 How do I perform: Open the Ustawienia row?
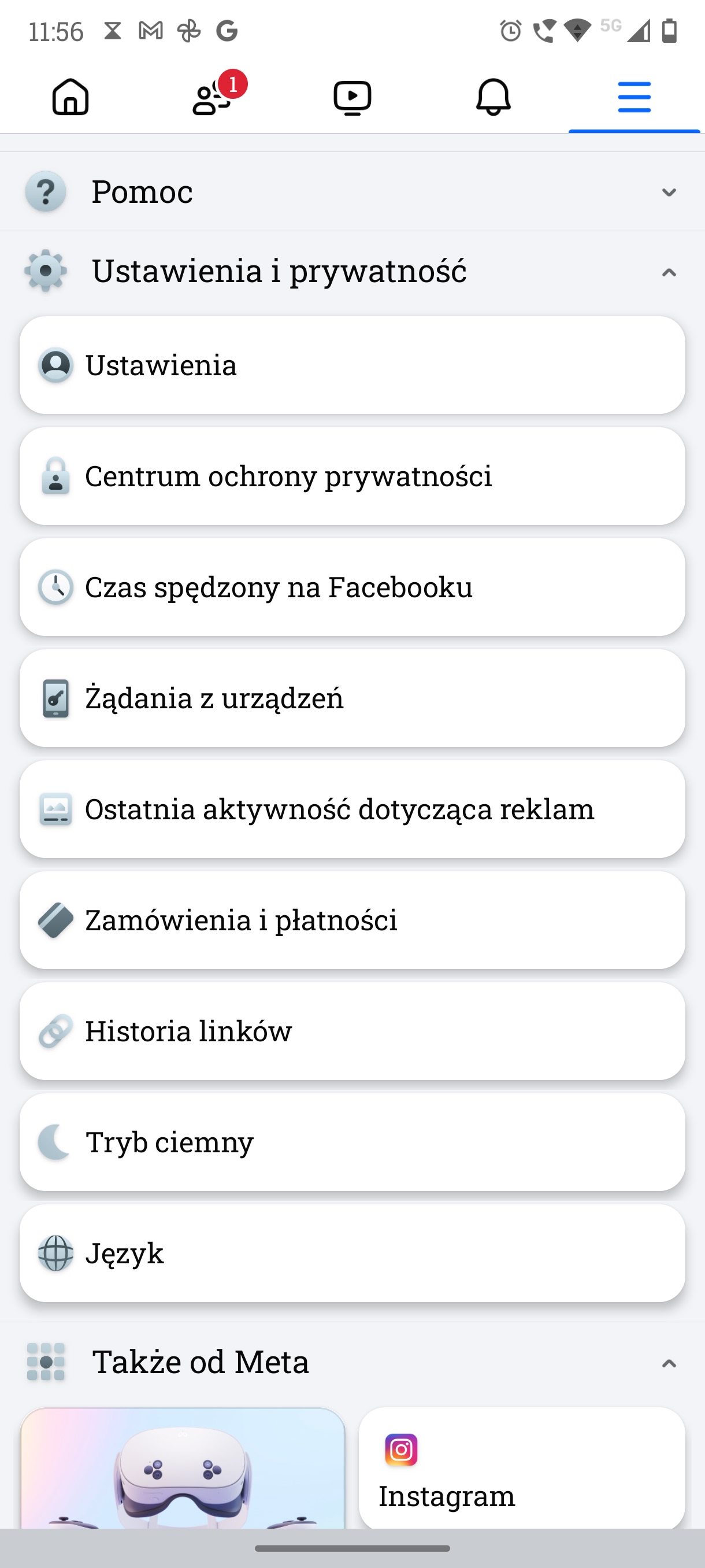click(352, 365)
